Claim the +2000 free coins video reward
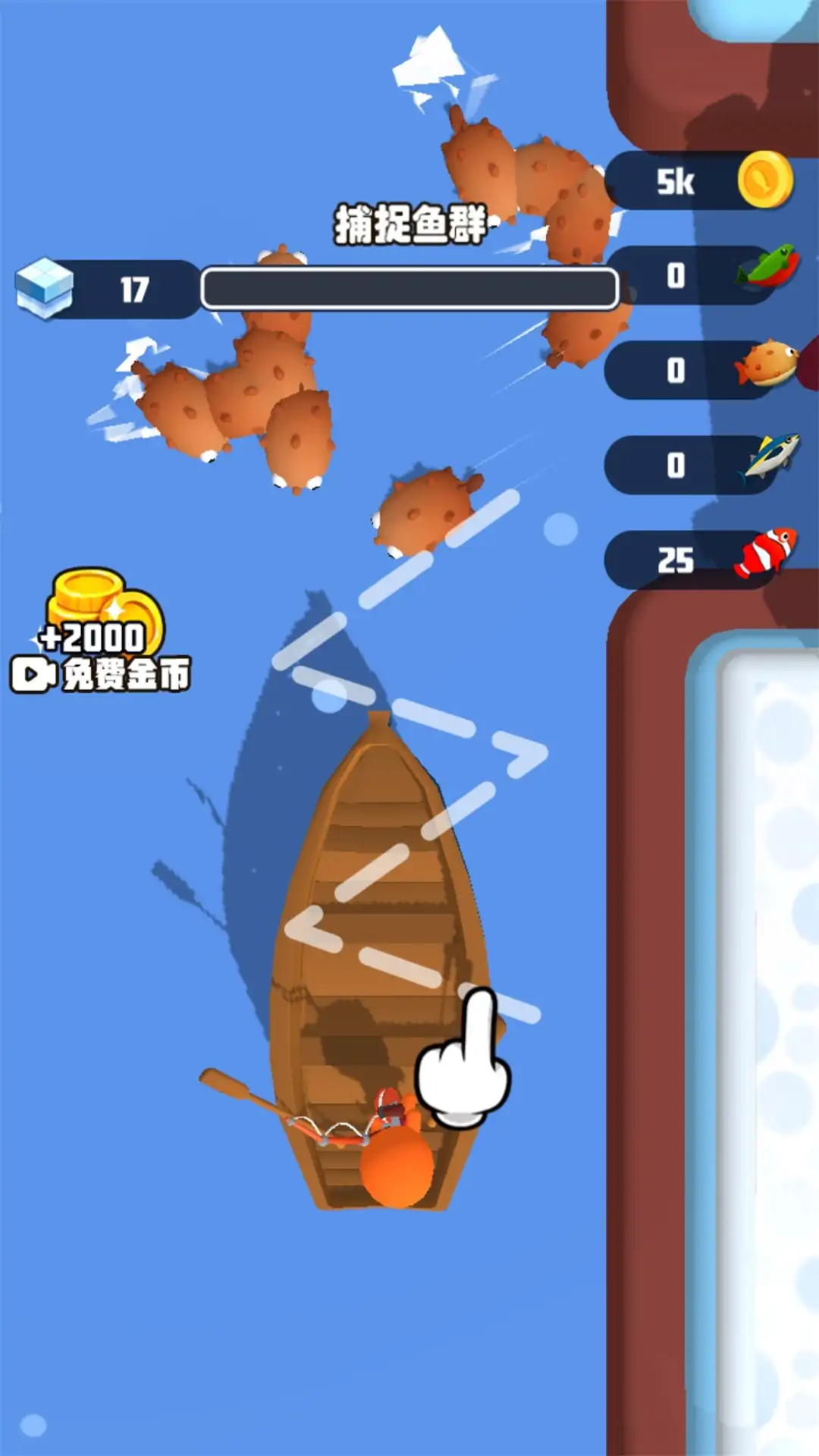The height and width of the screenshot is (1456, 819). [101, 633]
